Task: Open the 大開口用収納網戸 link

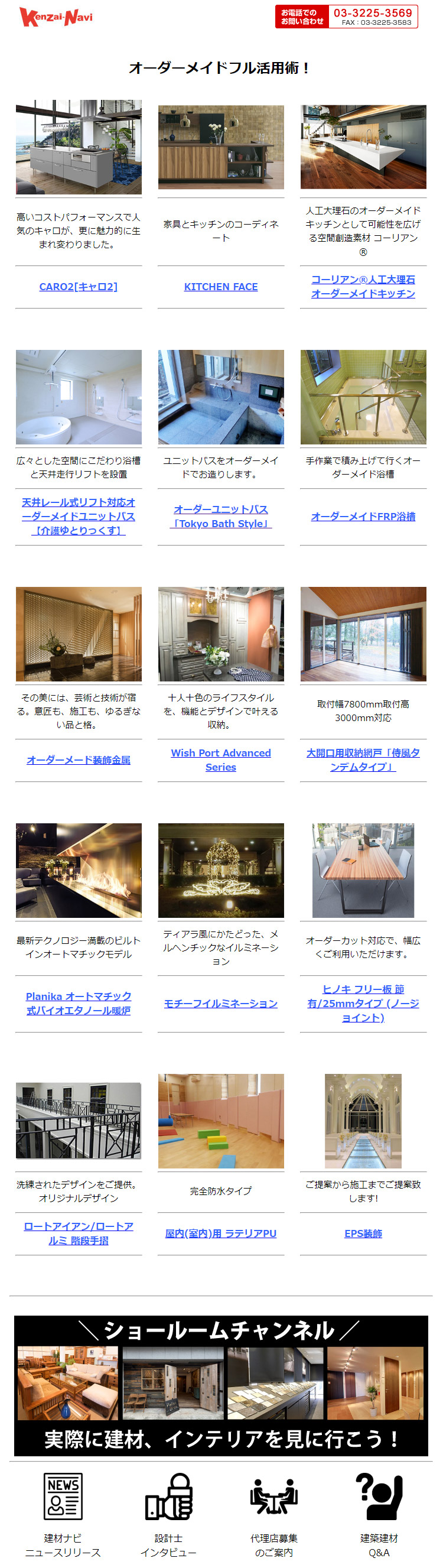Action: click(363, 759)
